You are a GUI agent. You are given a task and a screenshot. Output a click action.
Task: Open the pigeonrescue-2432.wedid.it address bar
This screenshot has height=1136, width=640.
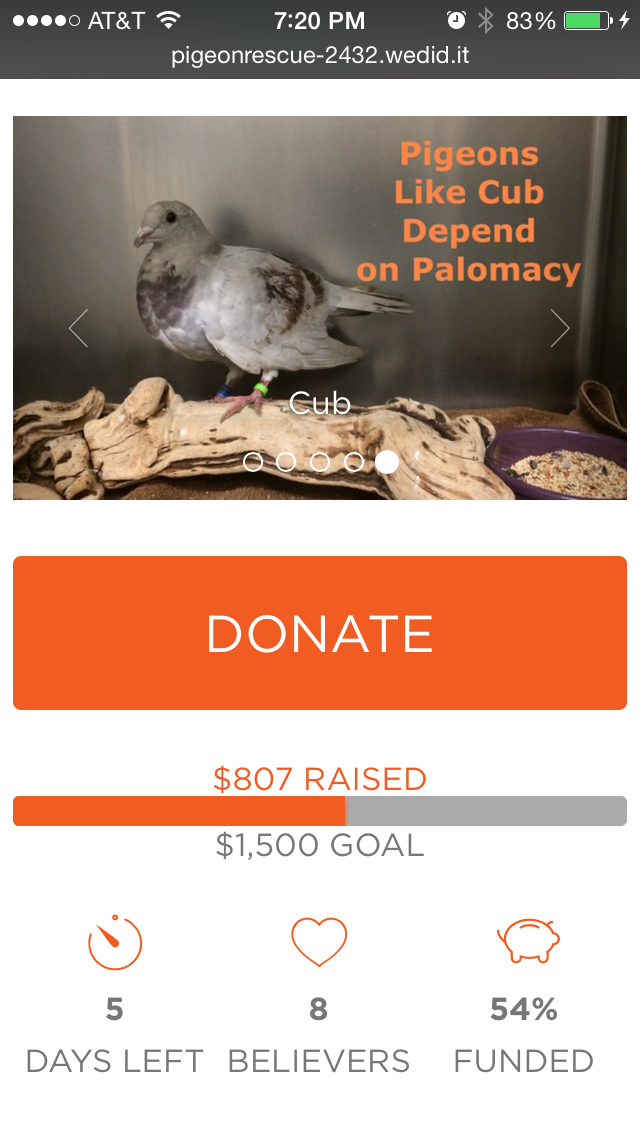point(320,56)
